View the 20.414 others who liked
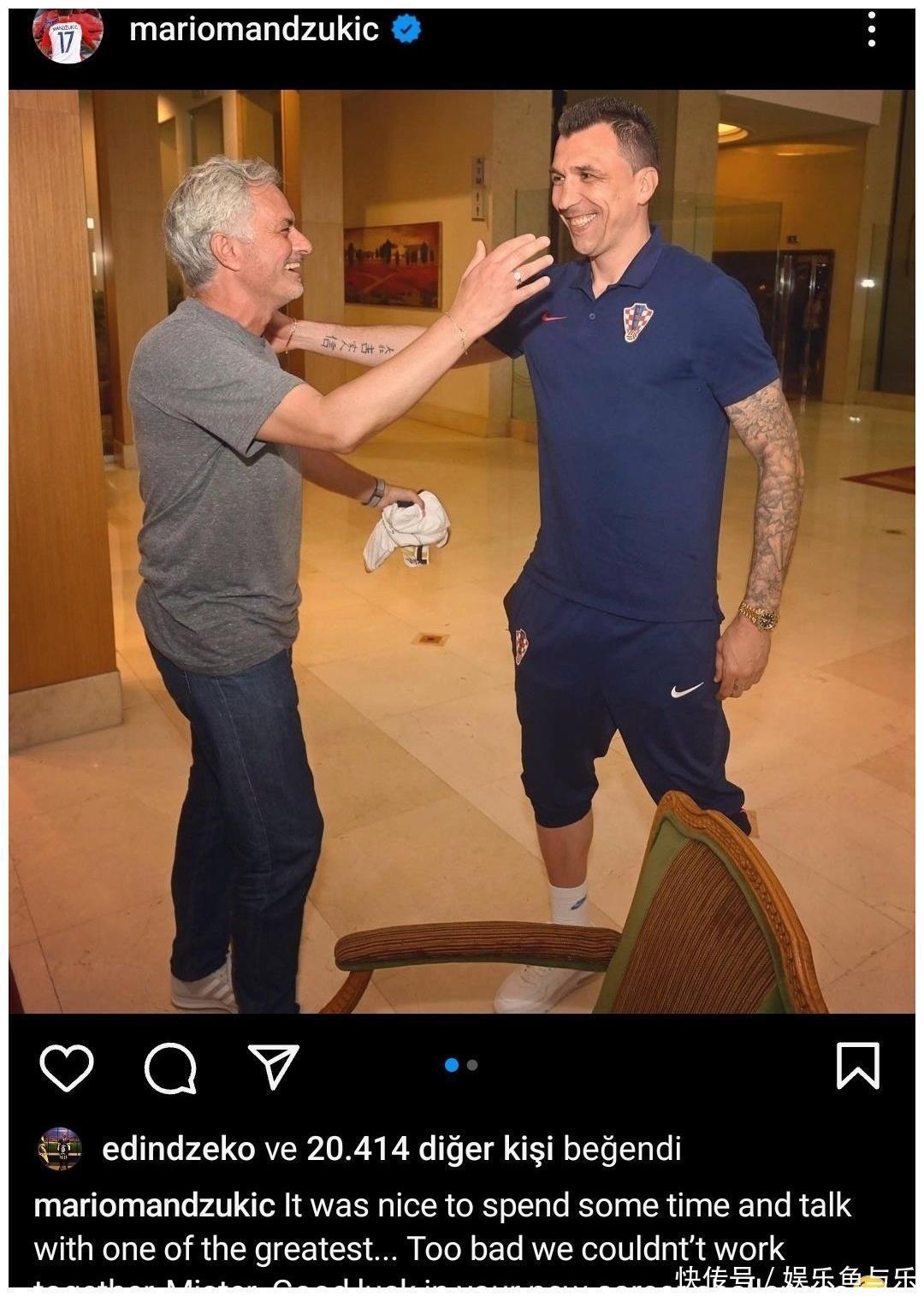Image resolution: width=924 pixels, height=1296 pixels. click(429, 1149)
